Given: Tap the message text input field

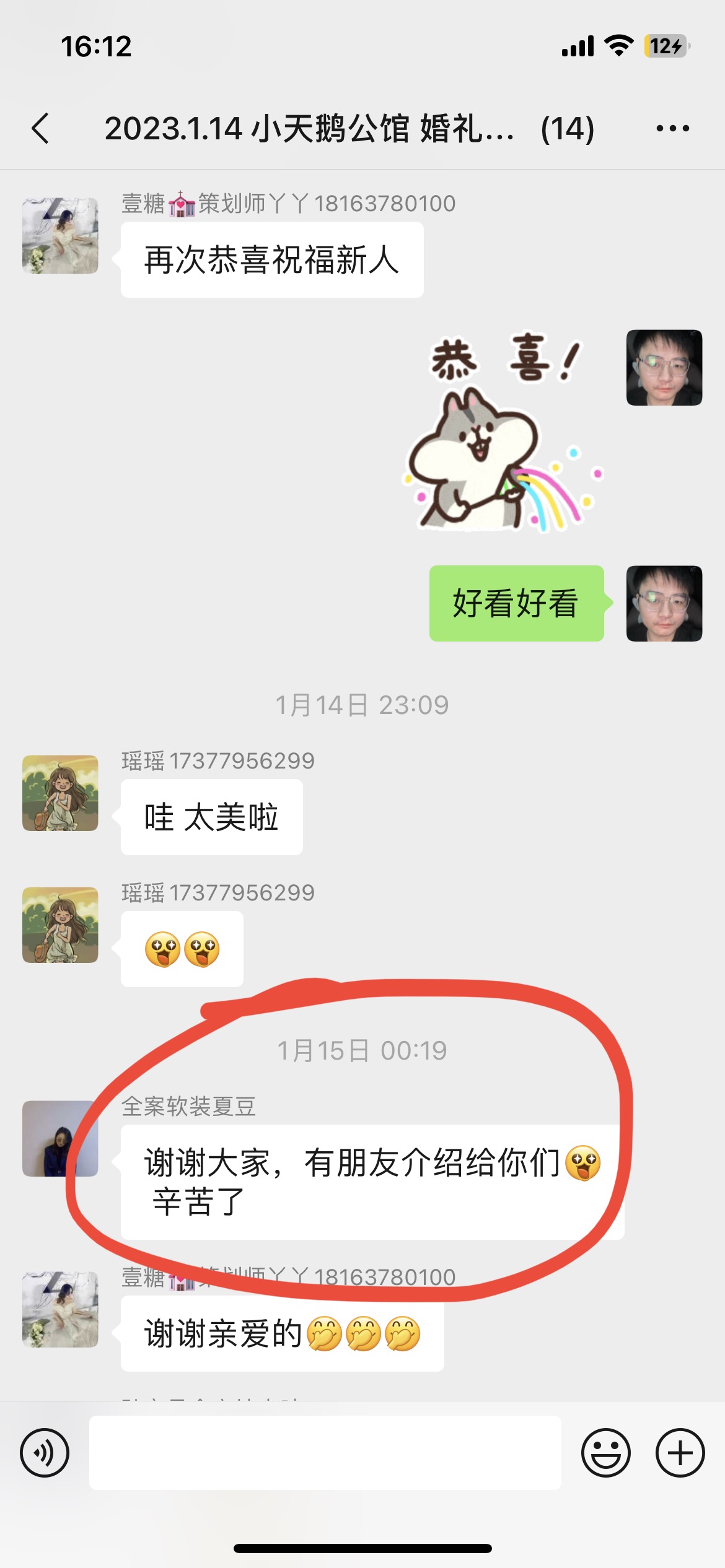Looking at the screenshot, I should pos(325,1453).
